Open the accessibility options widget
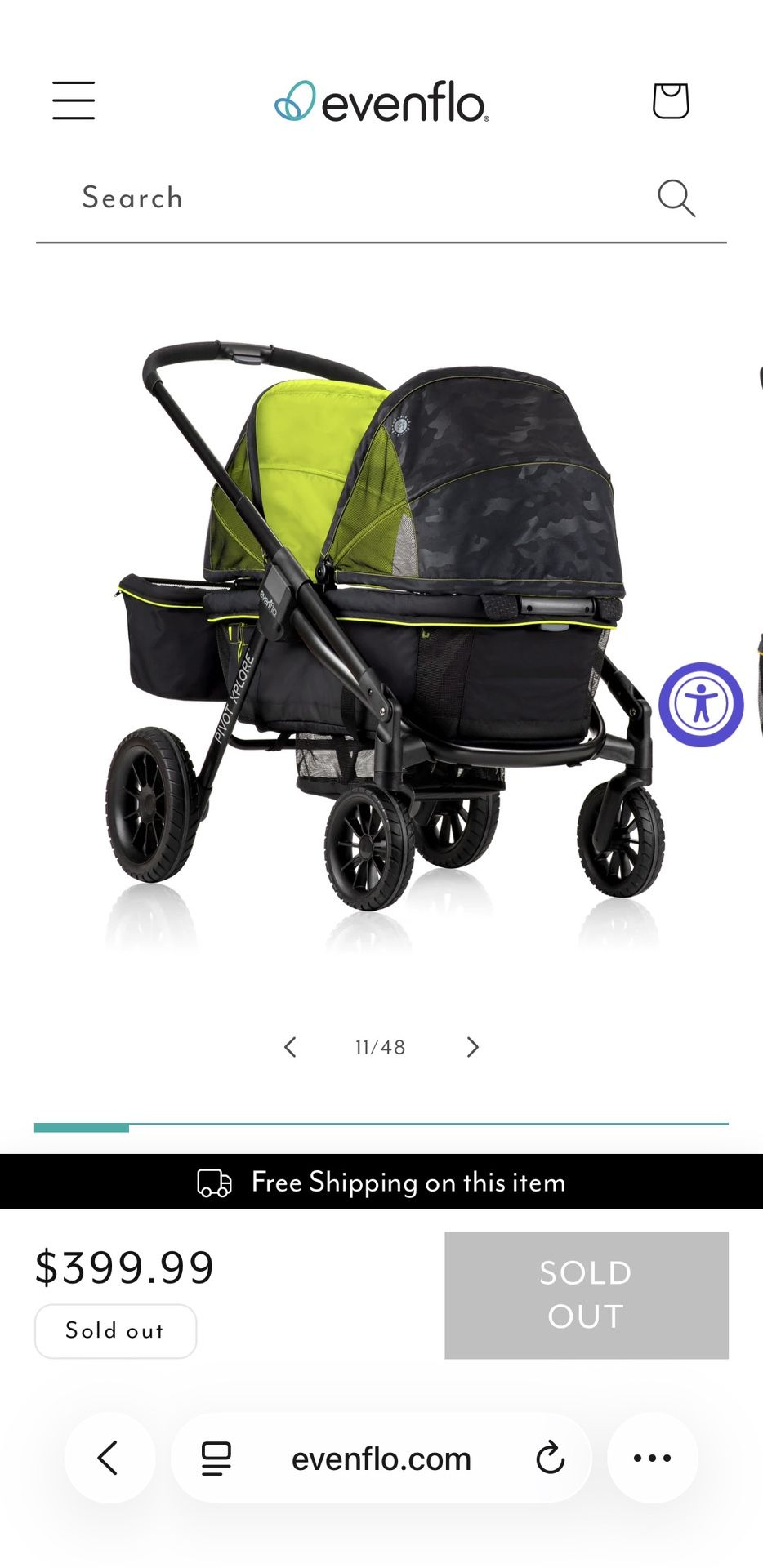 coord(701,704)
